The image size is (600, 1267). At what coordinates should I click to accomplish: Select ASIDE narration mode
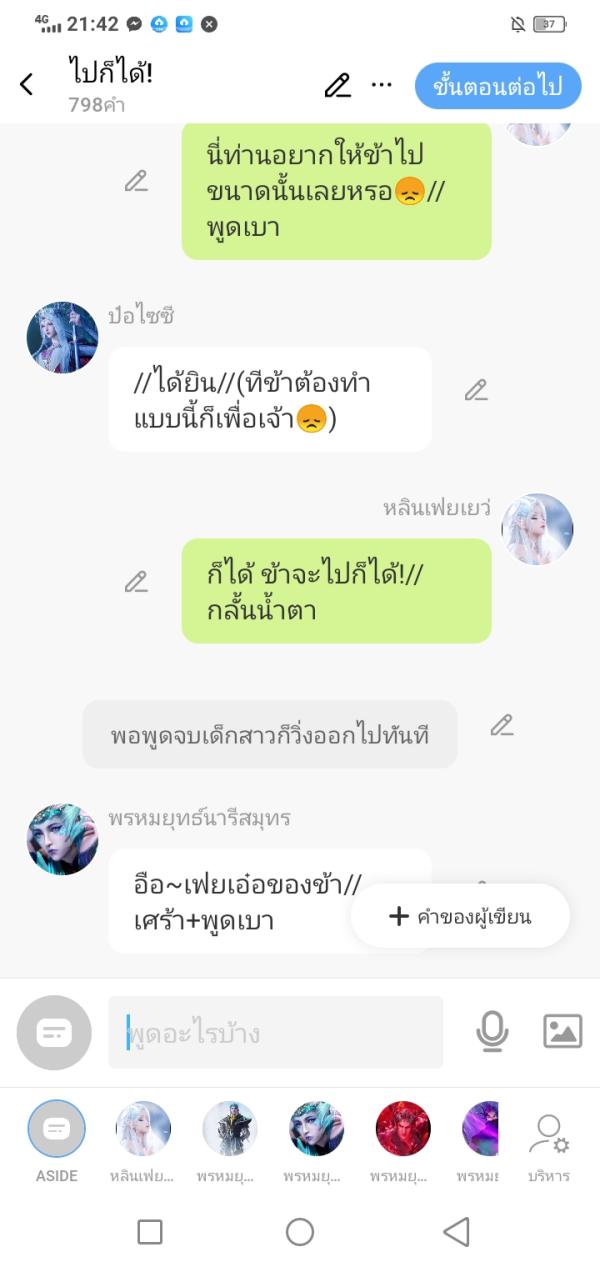[57, 1129]
